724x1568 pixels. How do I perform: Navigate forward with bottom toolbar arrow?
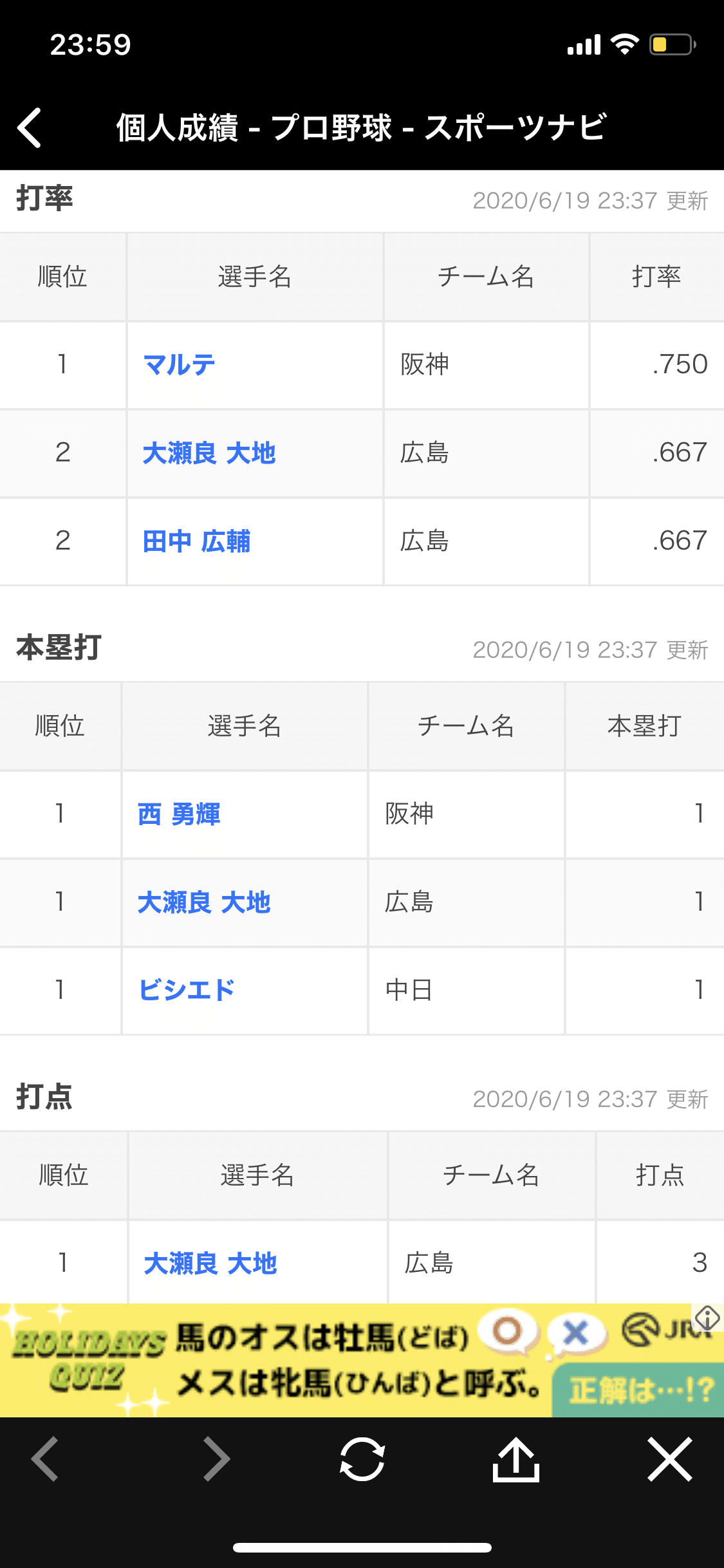tap(216, 1459)
